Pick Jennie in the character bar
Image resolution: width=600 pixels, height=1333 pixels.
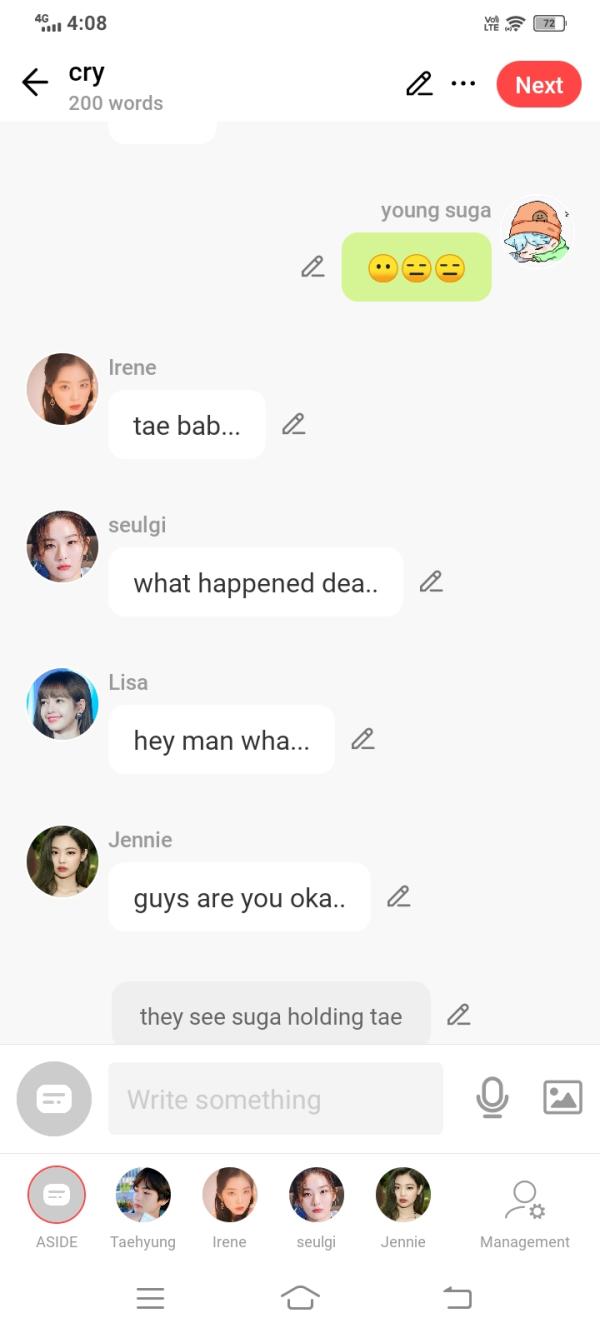403,1195
